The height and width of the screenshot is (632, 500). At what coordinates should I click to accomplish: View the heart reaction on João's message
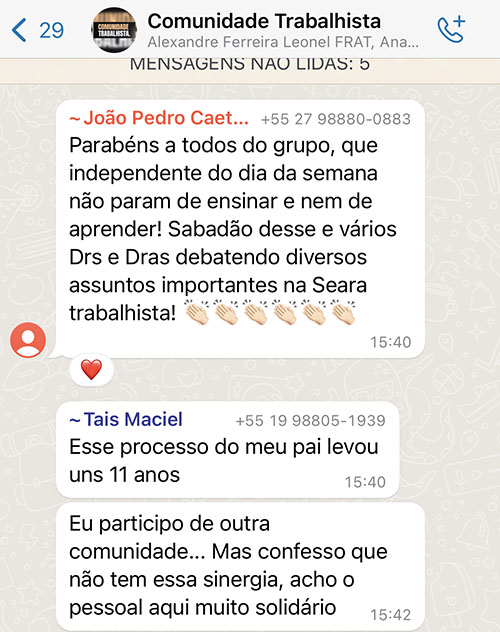pyautogui.click(x=91, y=370)
